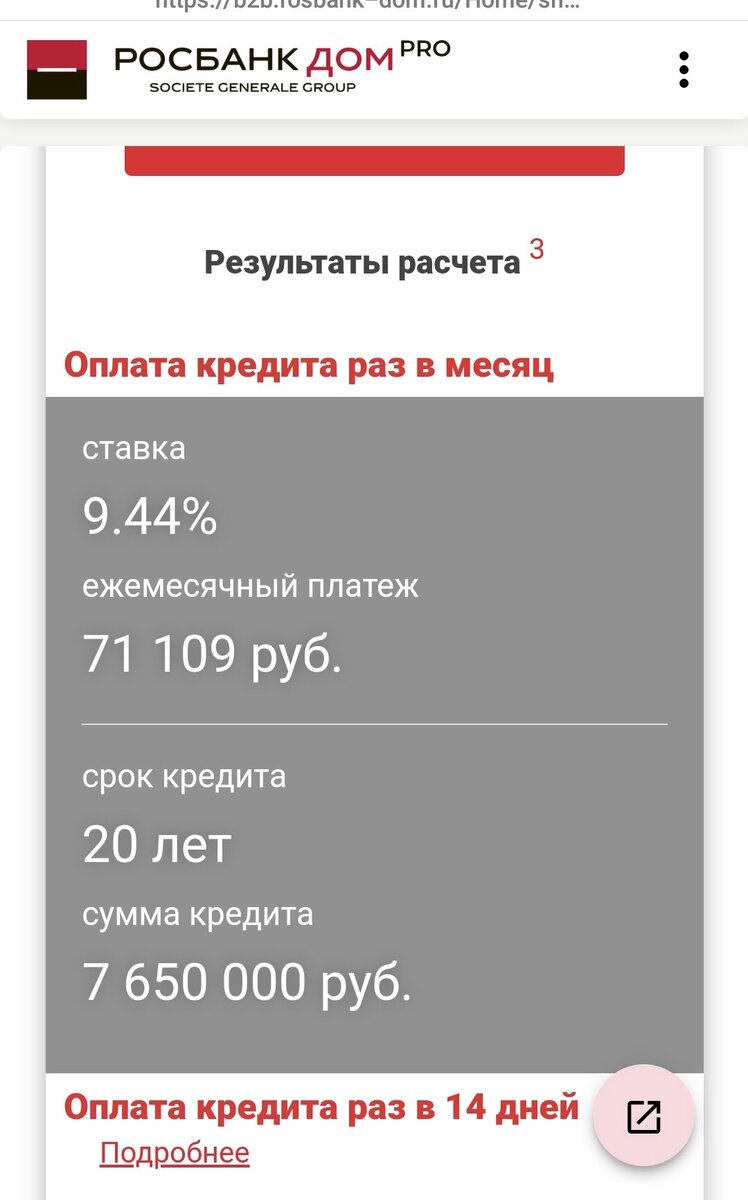The width and height of the screenshot is (748, 1200).
Task: Tap the PRO badge on the logo
Action: (423, 48)
